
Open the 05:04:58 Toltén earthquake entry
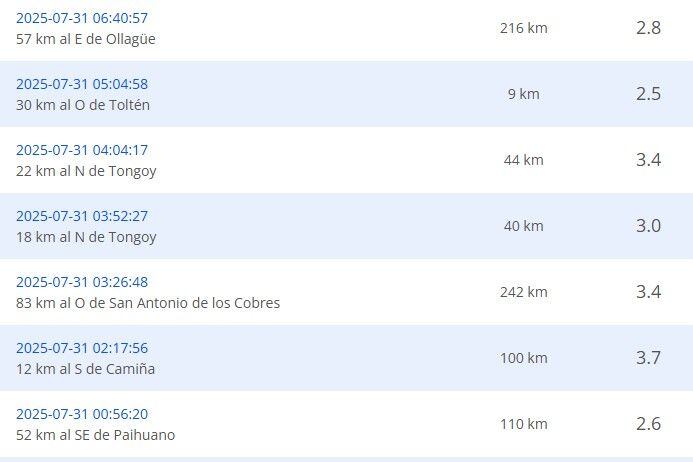[82, 84]
